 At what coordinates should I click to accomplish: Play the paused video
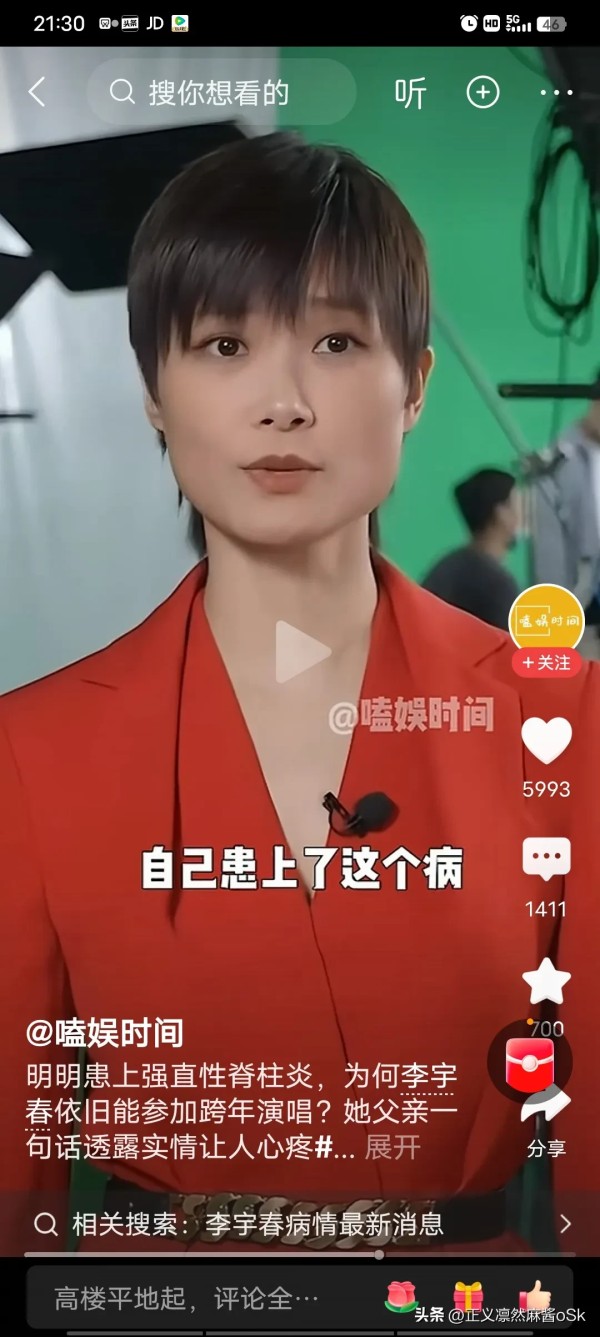coord(302,651)
